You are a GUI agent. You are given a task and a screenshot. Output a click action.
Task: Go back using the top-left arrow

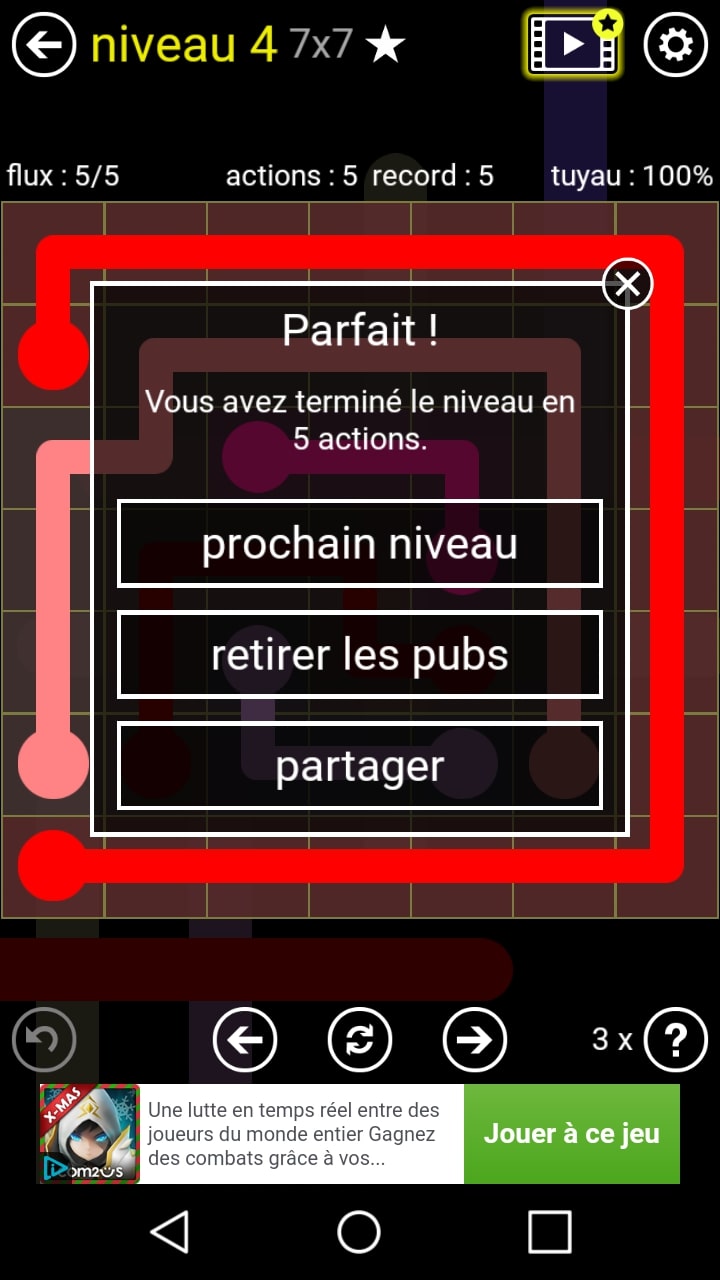click(x=44, y=45)
